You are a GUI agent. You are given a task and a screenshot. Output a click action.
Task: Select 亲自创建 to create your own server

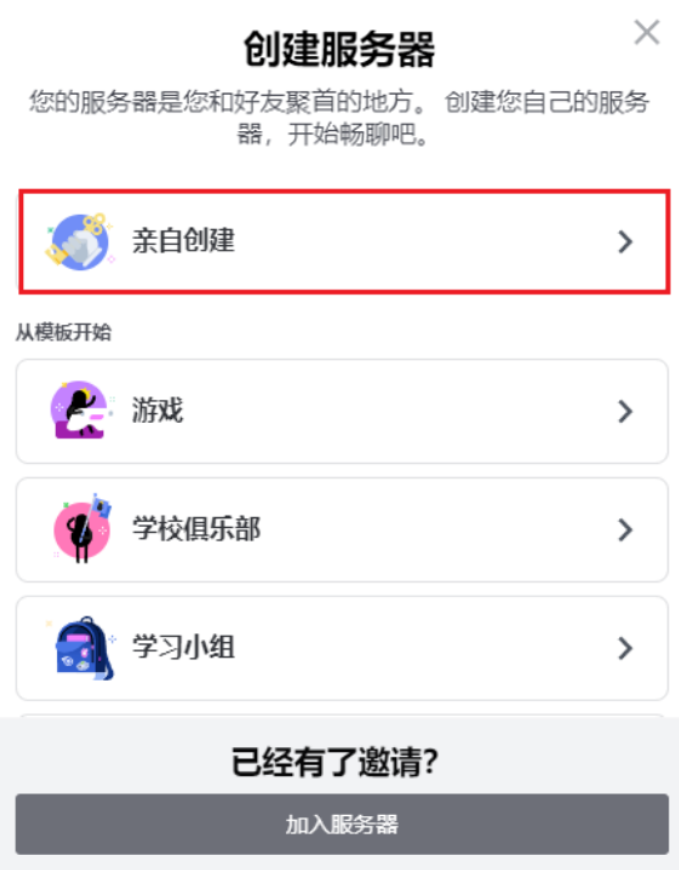pyautogui.click(x=342, y=241)
